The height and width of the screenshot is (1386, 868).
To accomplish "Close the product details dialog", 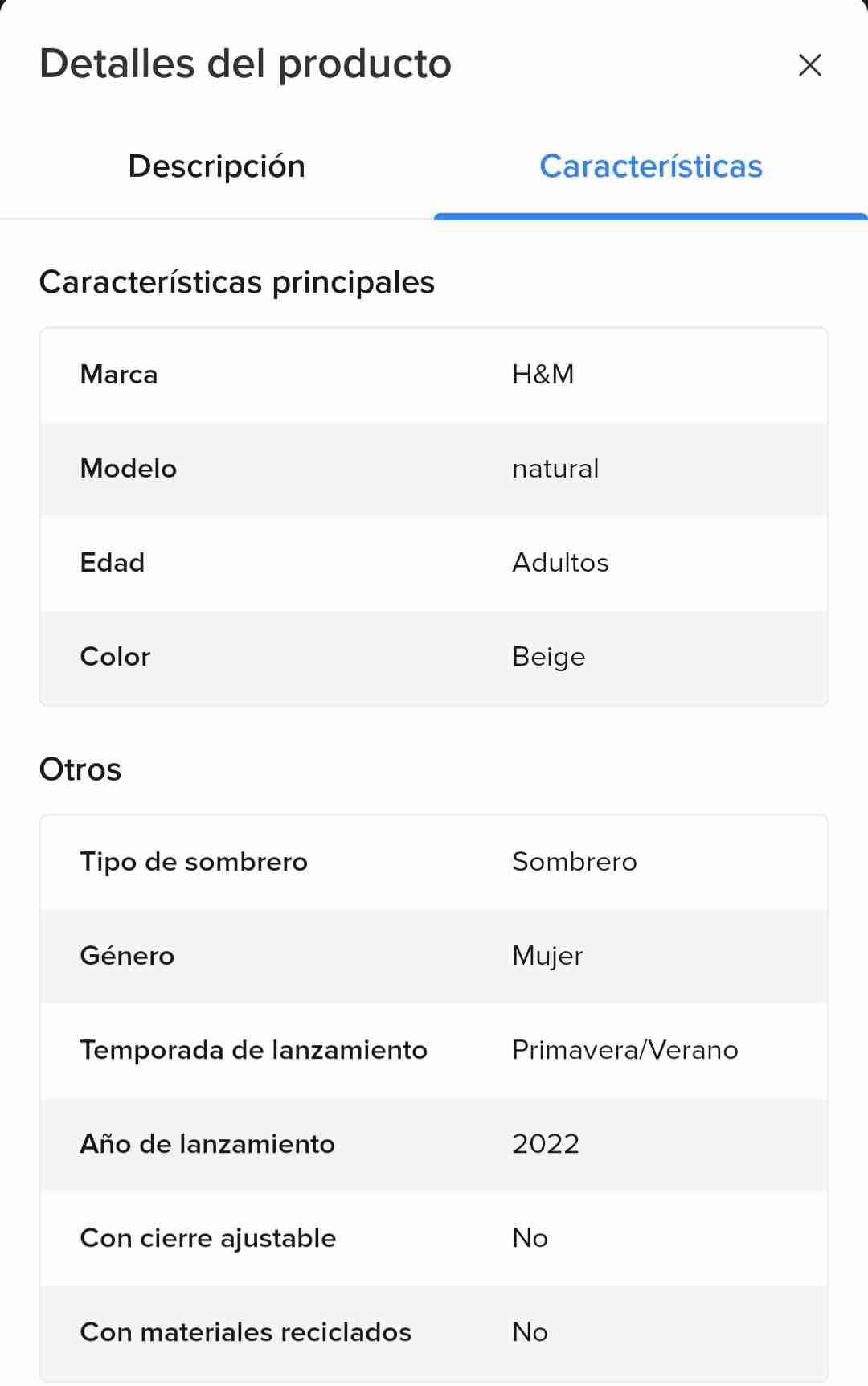I will 809,65.
